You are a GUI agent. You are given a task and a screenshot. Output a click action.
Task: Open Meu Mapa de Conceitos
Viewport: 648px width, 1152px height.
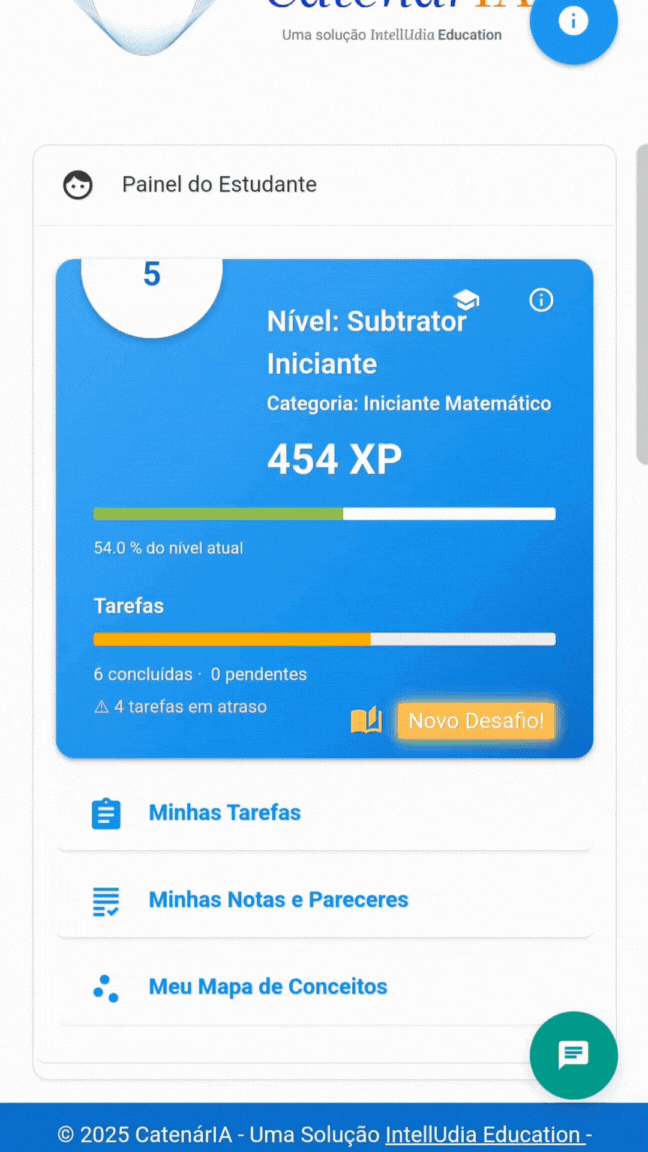click(267, 987)
